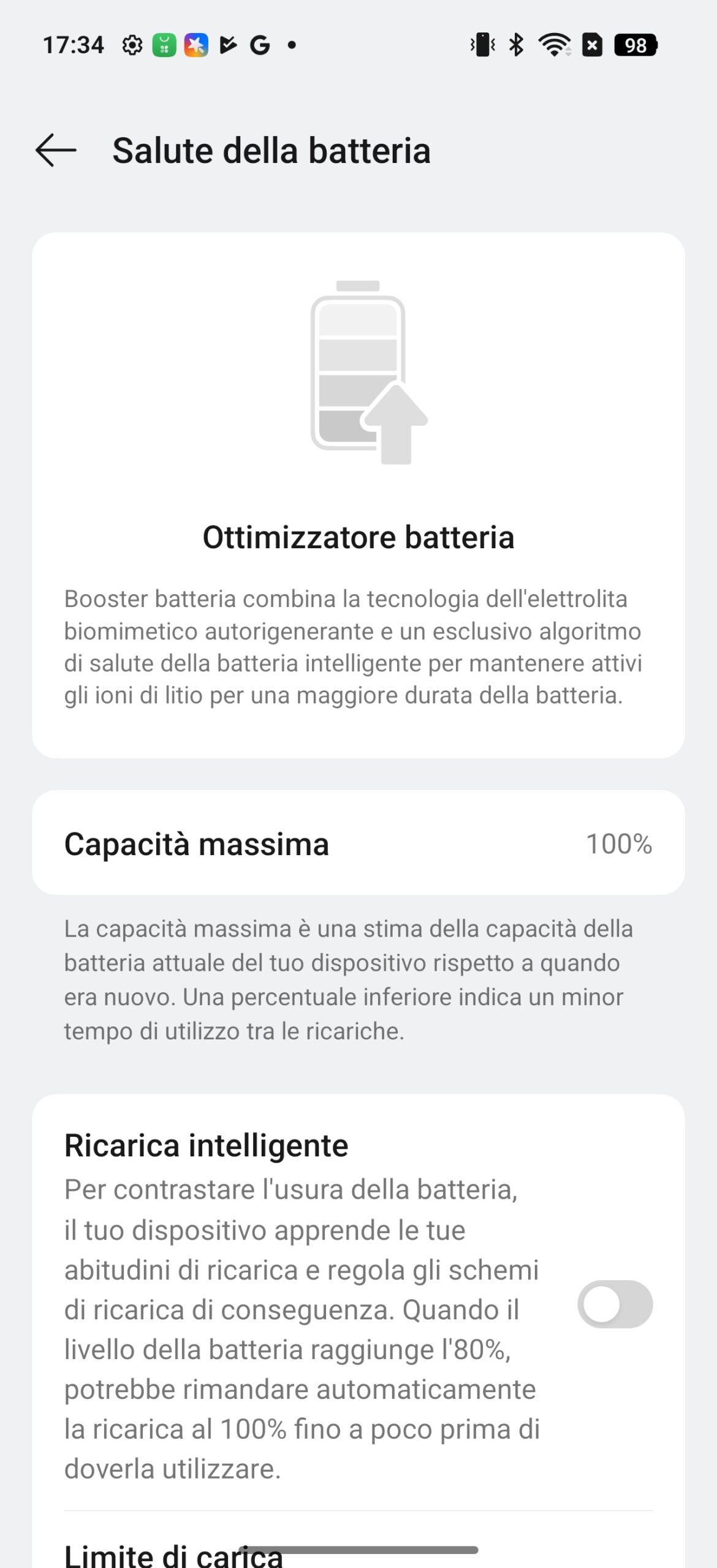Image resolution: width=717 pixels, height=1568 pixels.
Task: Go back from Salute della batteria
Action: tap(56, 150)
